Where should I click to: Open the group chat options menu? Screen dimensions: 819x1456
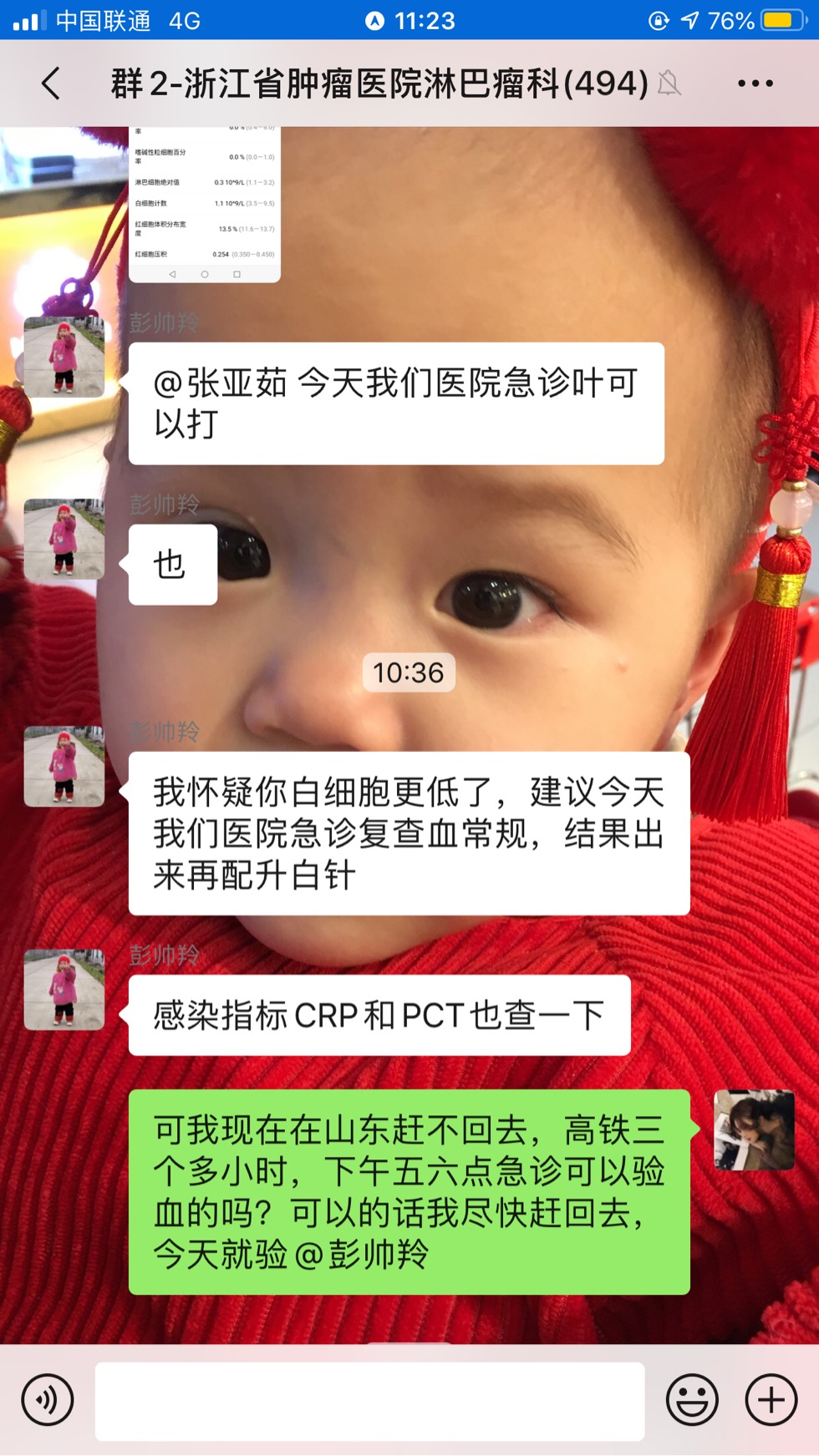coord(755,84)
